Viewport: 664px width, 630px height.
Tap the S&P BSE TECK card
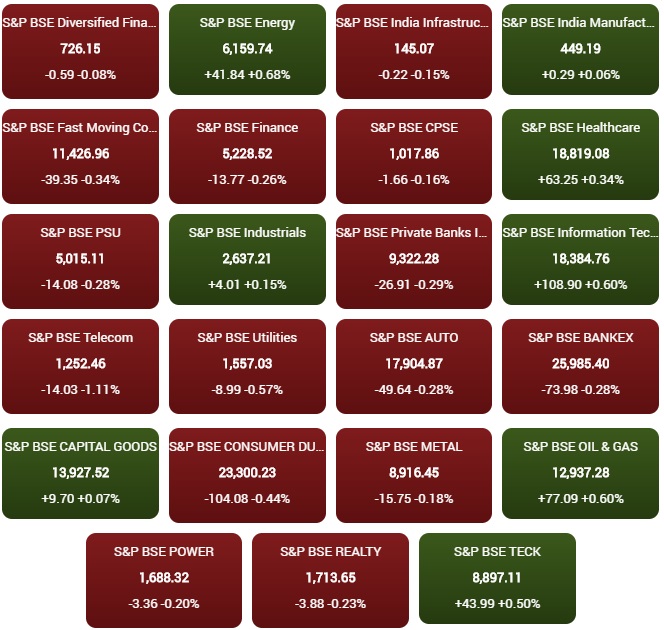497,578
